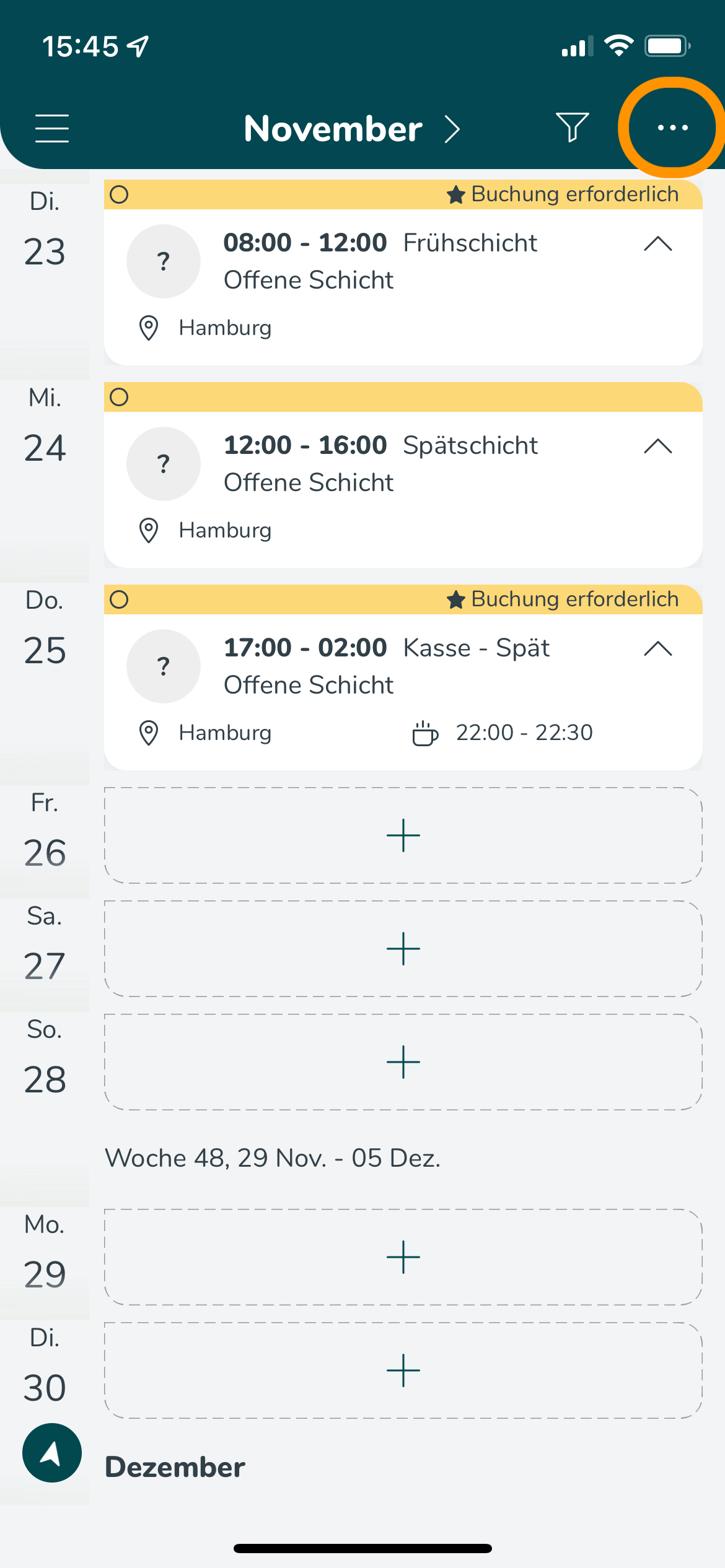Screen dimensions: 725x1568
Task: Add an entry on Saturday 27
Action: pyautogui.click(x=403, y=949)
